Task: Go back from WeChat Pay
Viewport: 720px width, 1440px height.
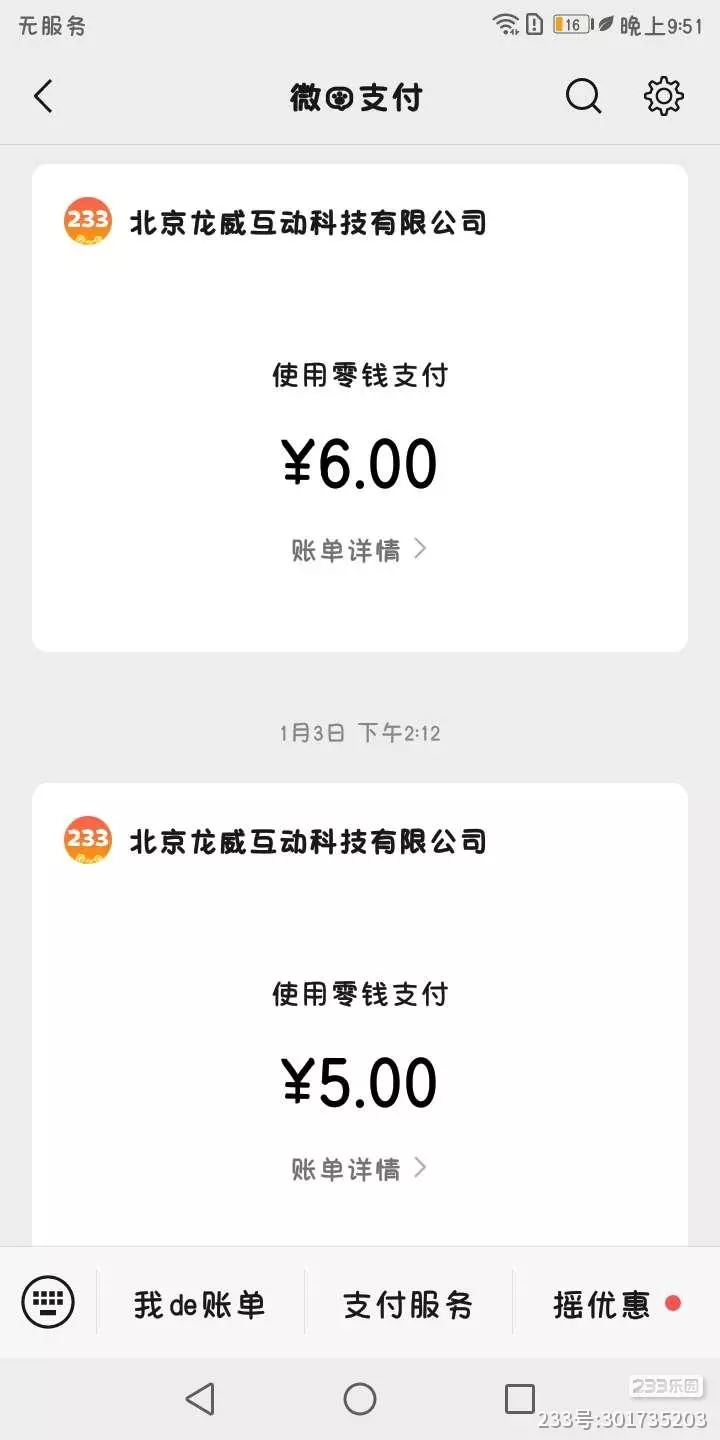Action: pyautogui.click(x=43, y=97)
